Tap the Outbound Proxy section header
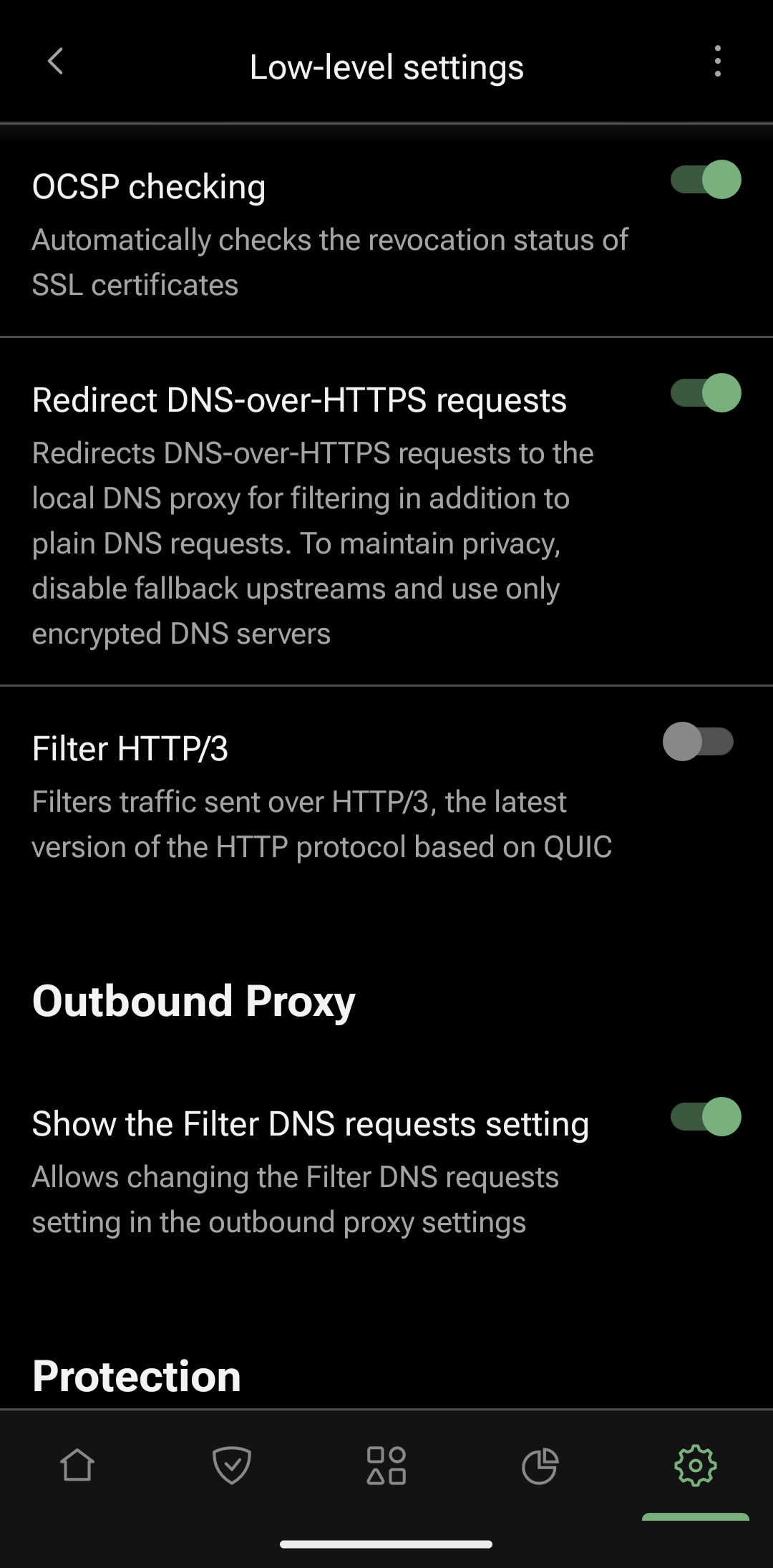This screenshot has width=773, height=1568. pos(195,1001)
